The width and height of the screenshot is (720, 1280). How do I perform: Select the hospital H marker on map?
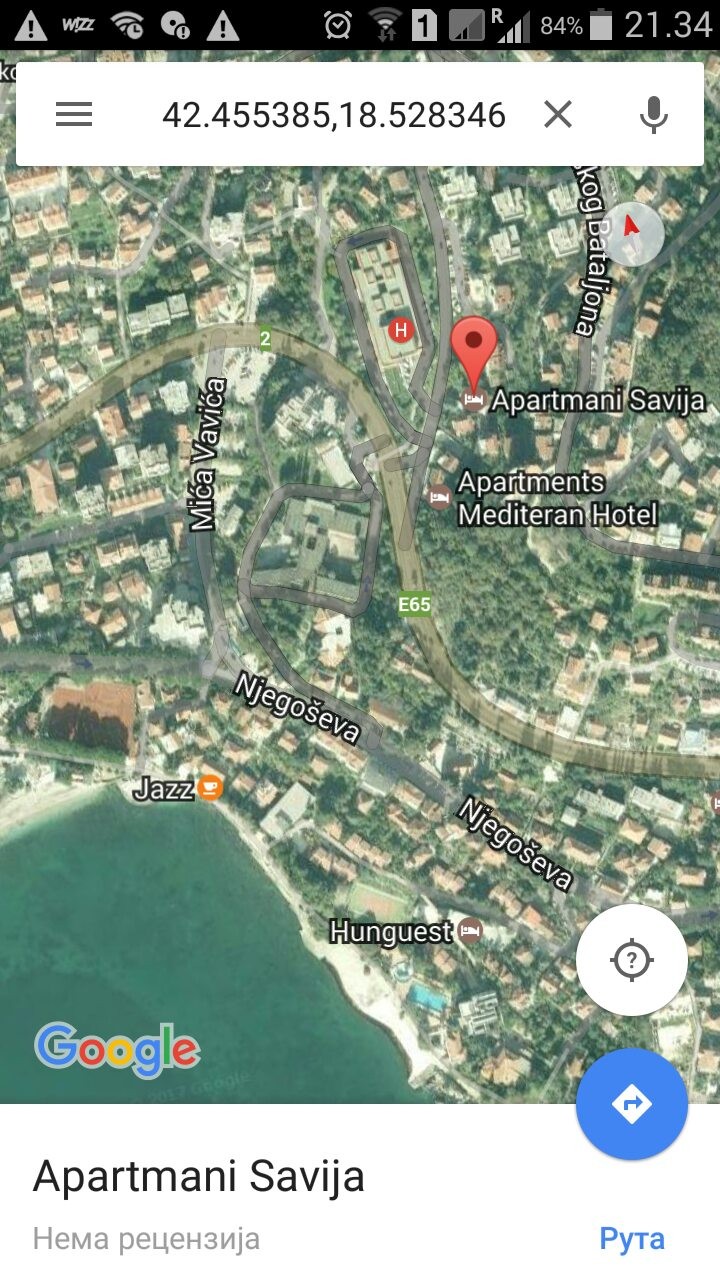coord(402,329)
